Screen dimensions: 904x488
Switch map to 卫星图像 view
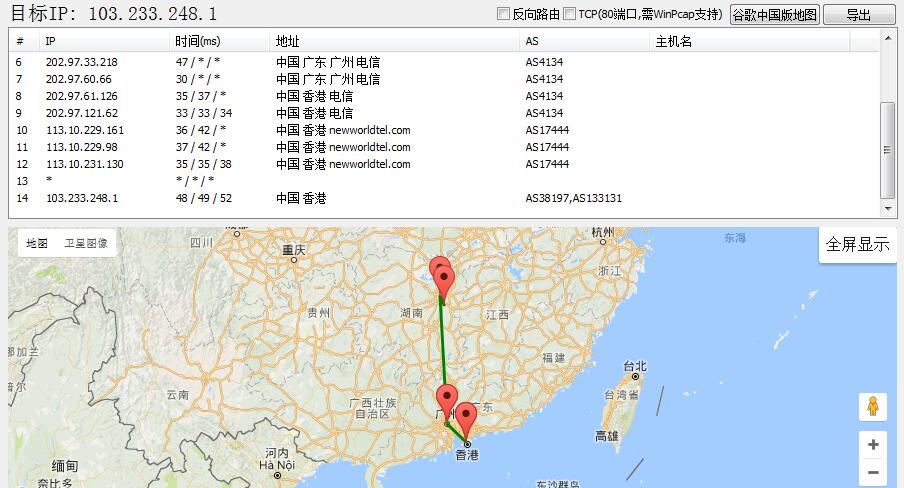point(86,243)
